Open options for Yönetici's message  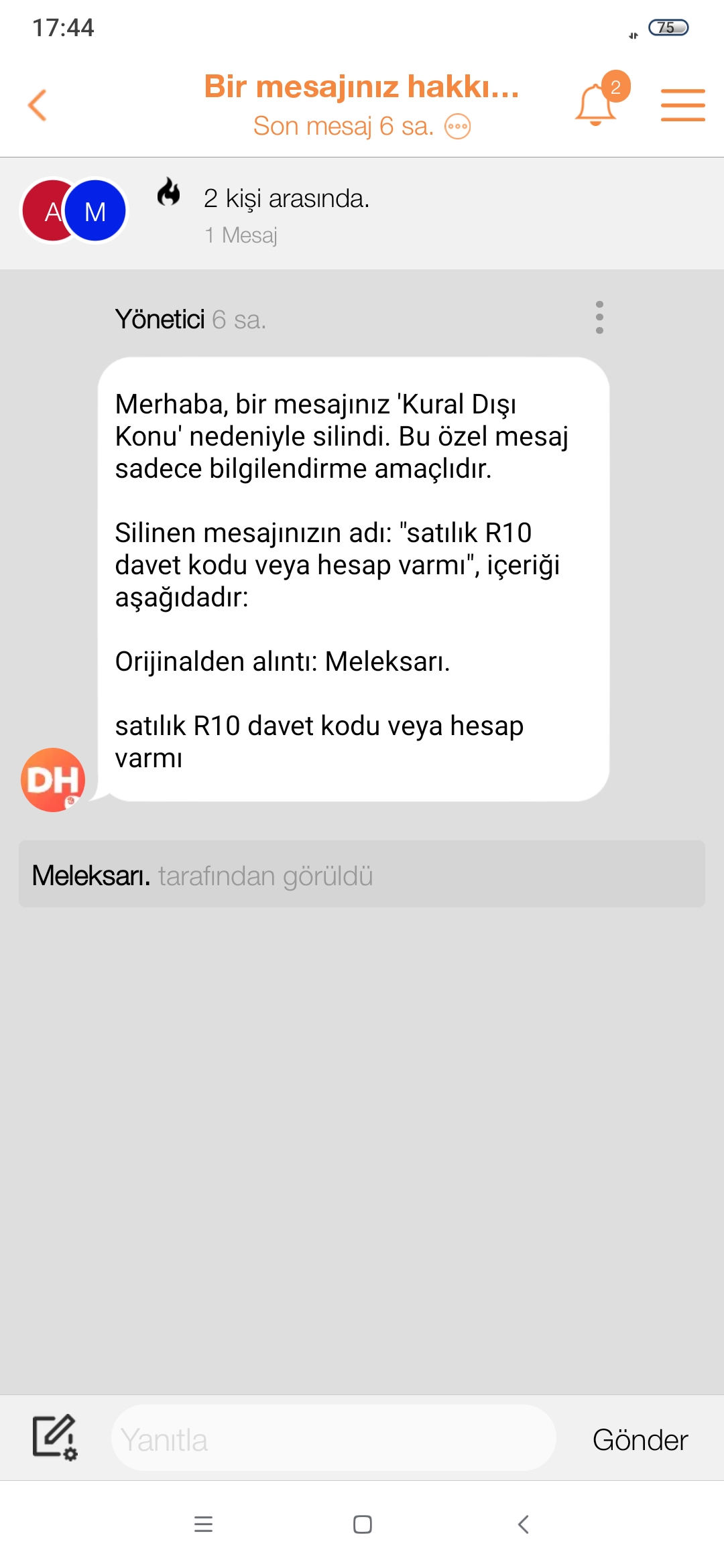coord(599,317)
